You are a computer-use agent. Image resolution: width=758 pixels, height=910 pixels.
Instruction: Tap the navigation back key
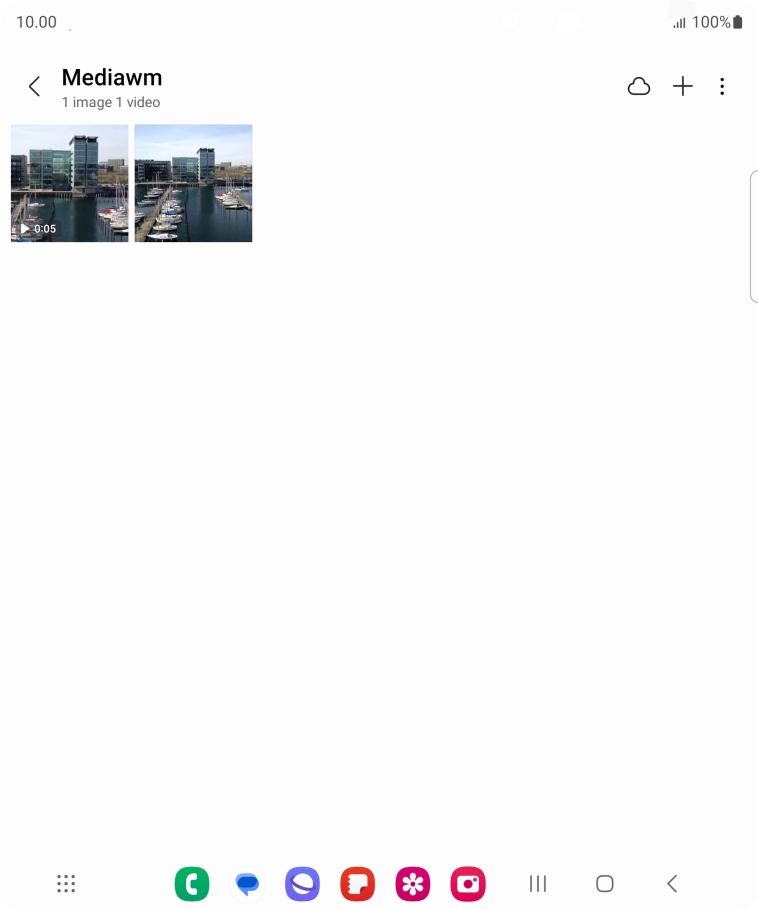coord(671,883)
